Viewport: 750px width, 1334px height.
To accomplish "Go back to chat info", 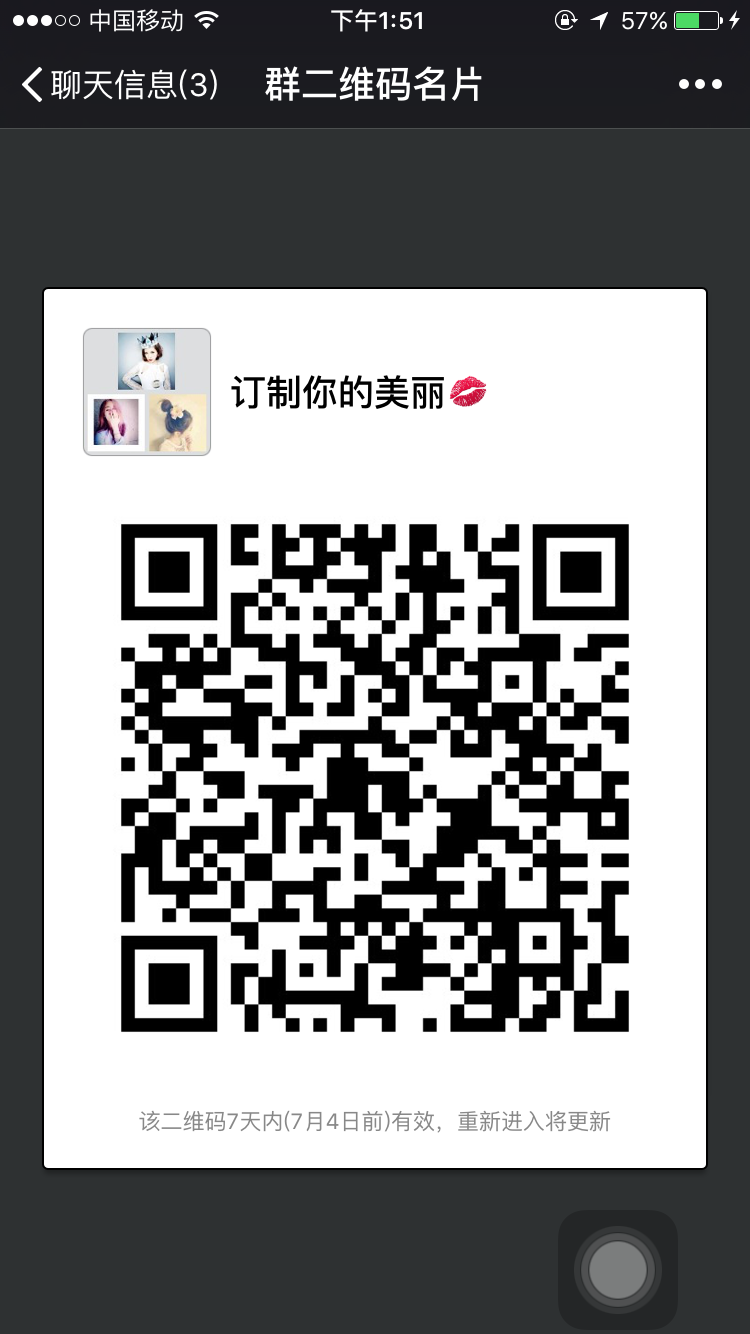I will tap(118, 85).
